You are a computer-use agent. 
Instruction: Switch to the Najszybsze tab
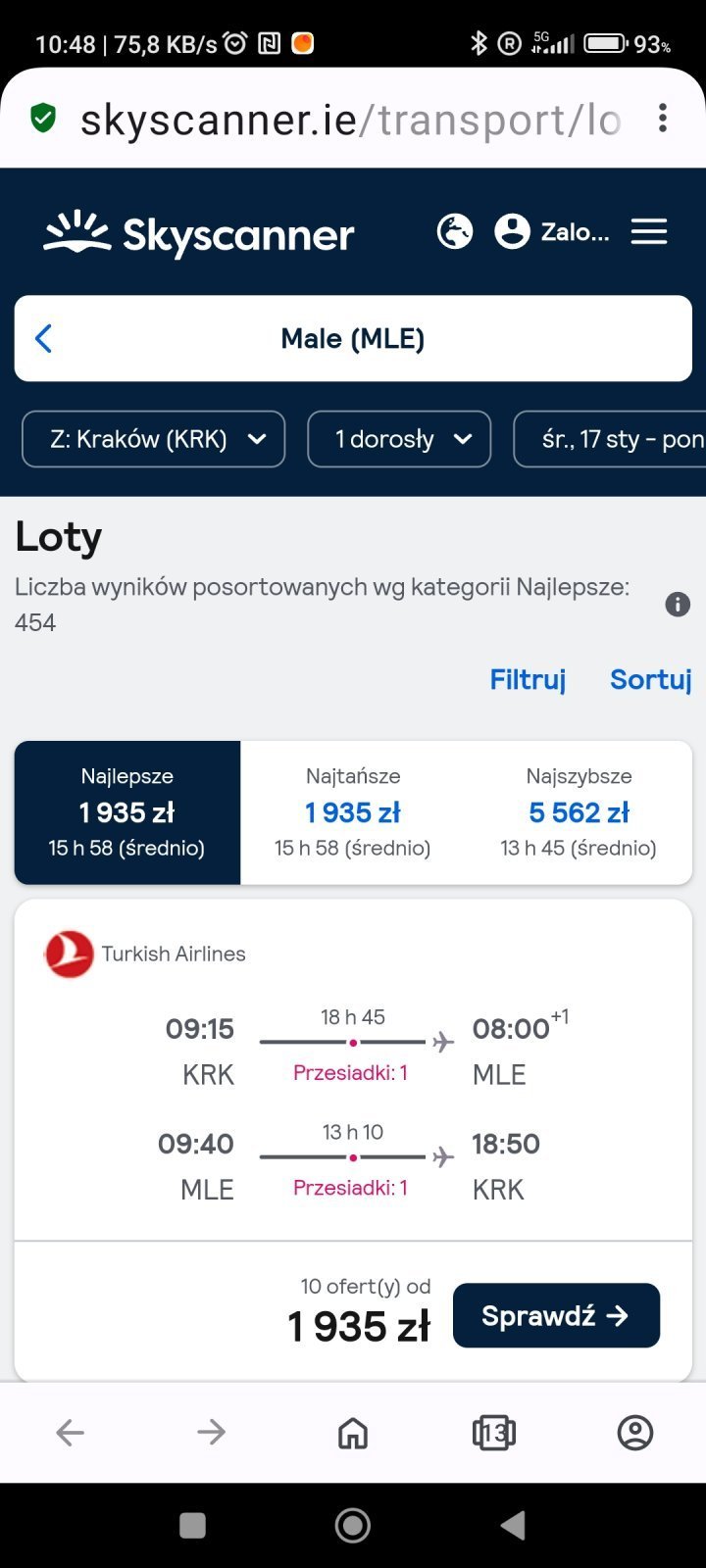(x=579, y=812)
